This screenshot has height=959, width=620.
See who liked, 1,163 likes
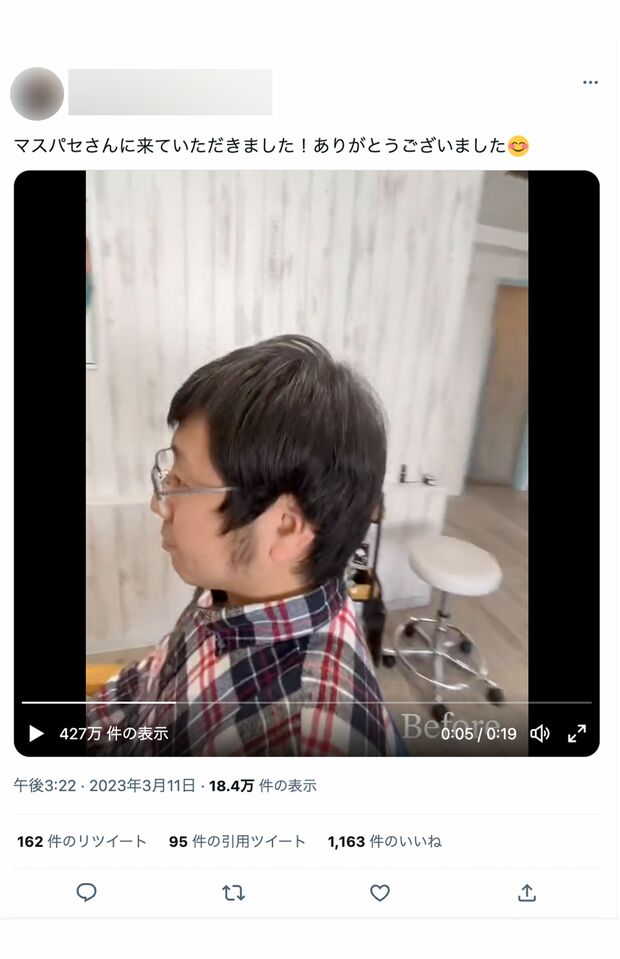click(384, 841)
